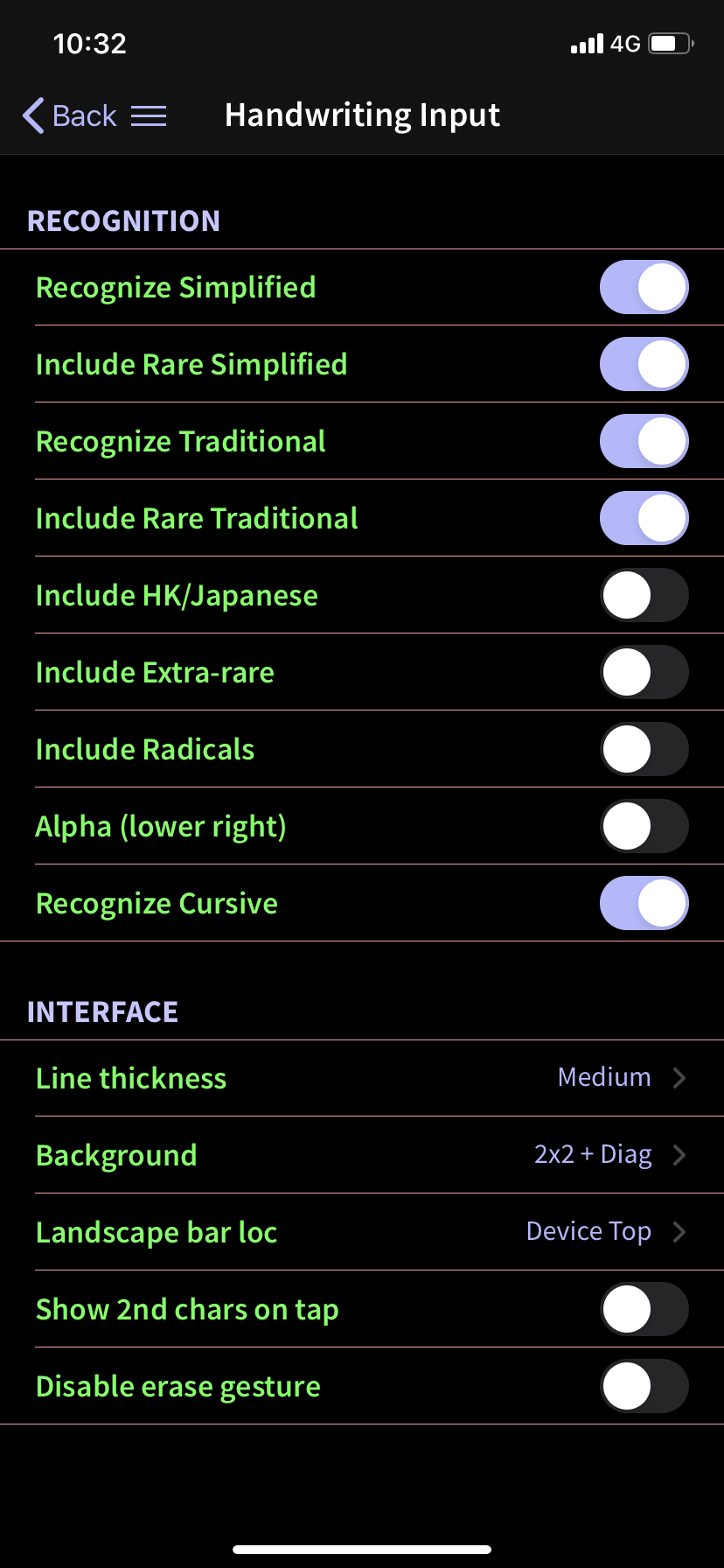Enable Include Radicals switch
Image resolution: width=724 pixels, height=1568 pixels.
click(x=644, y=749)
